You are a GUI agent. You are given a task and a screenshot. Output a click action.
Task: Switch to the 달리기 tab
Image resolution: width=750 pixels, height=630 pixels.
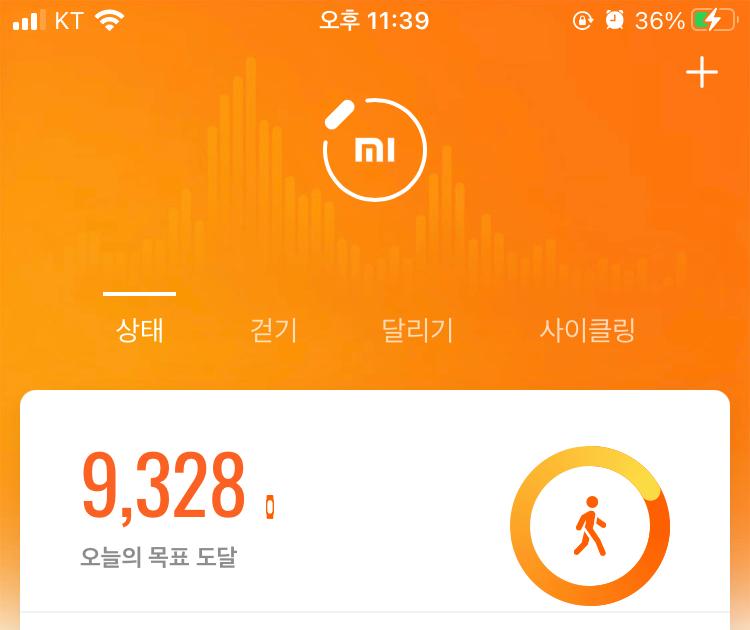[x=418, y=330]
